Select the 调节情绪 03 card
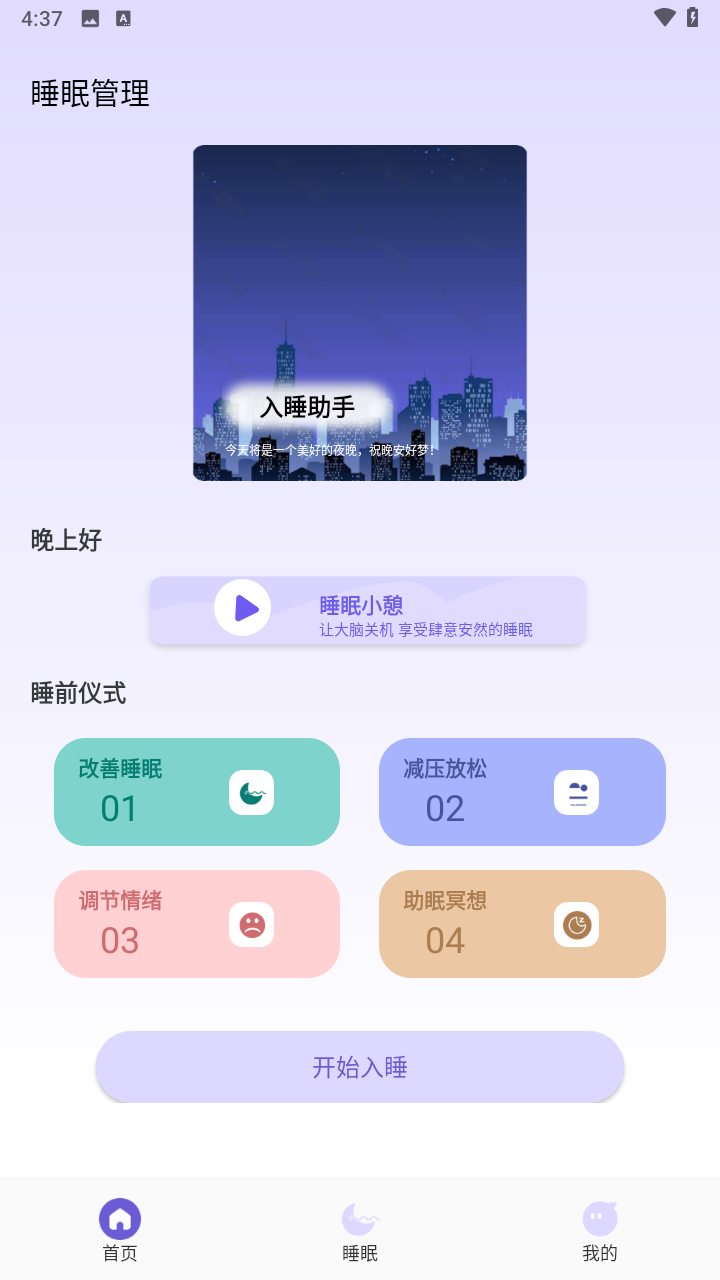720x1280 pixels. coord(197,924)
